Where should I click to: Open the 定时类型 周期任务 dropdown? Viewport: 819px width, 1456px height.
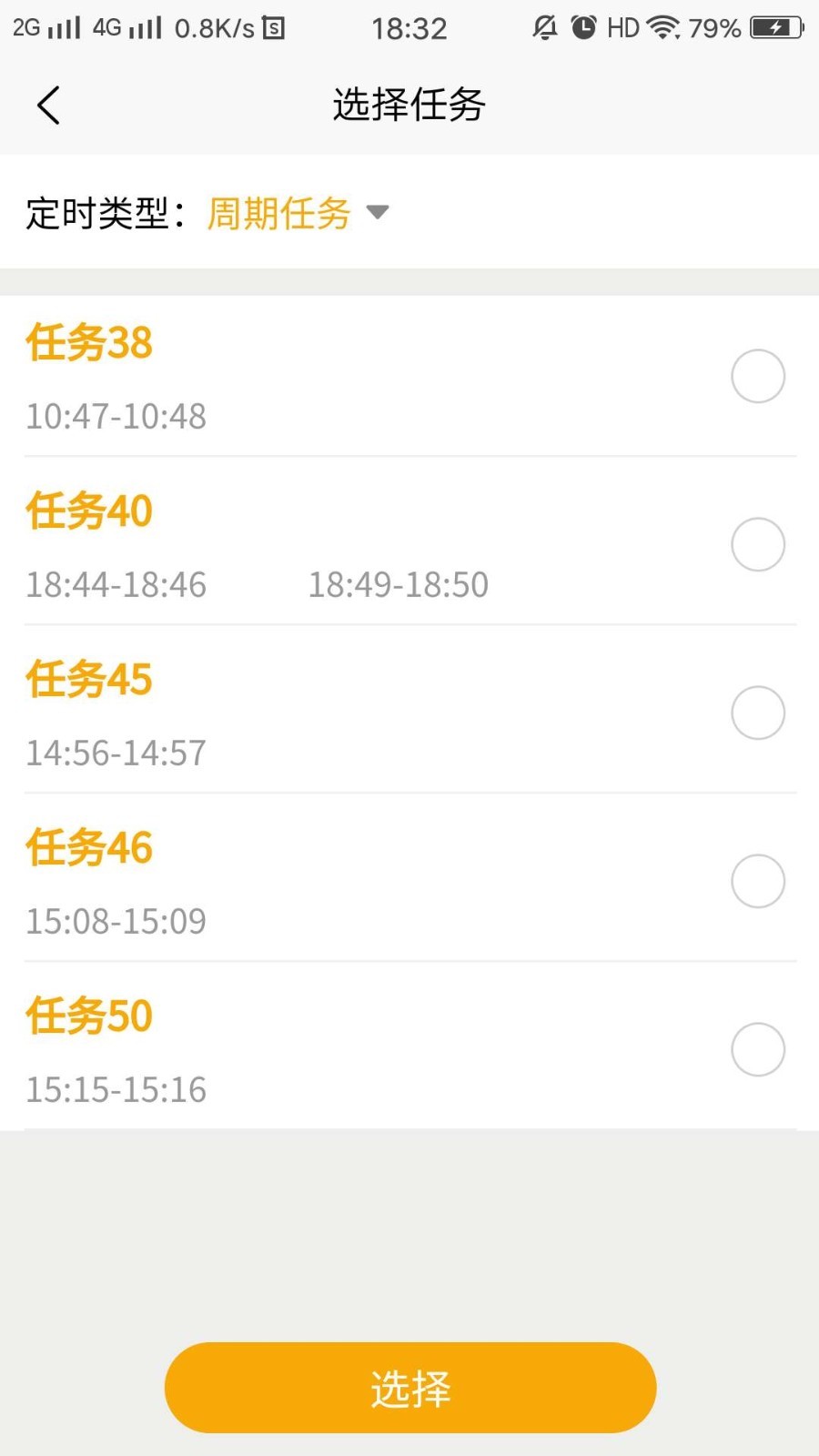click(297, 214)
